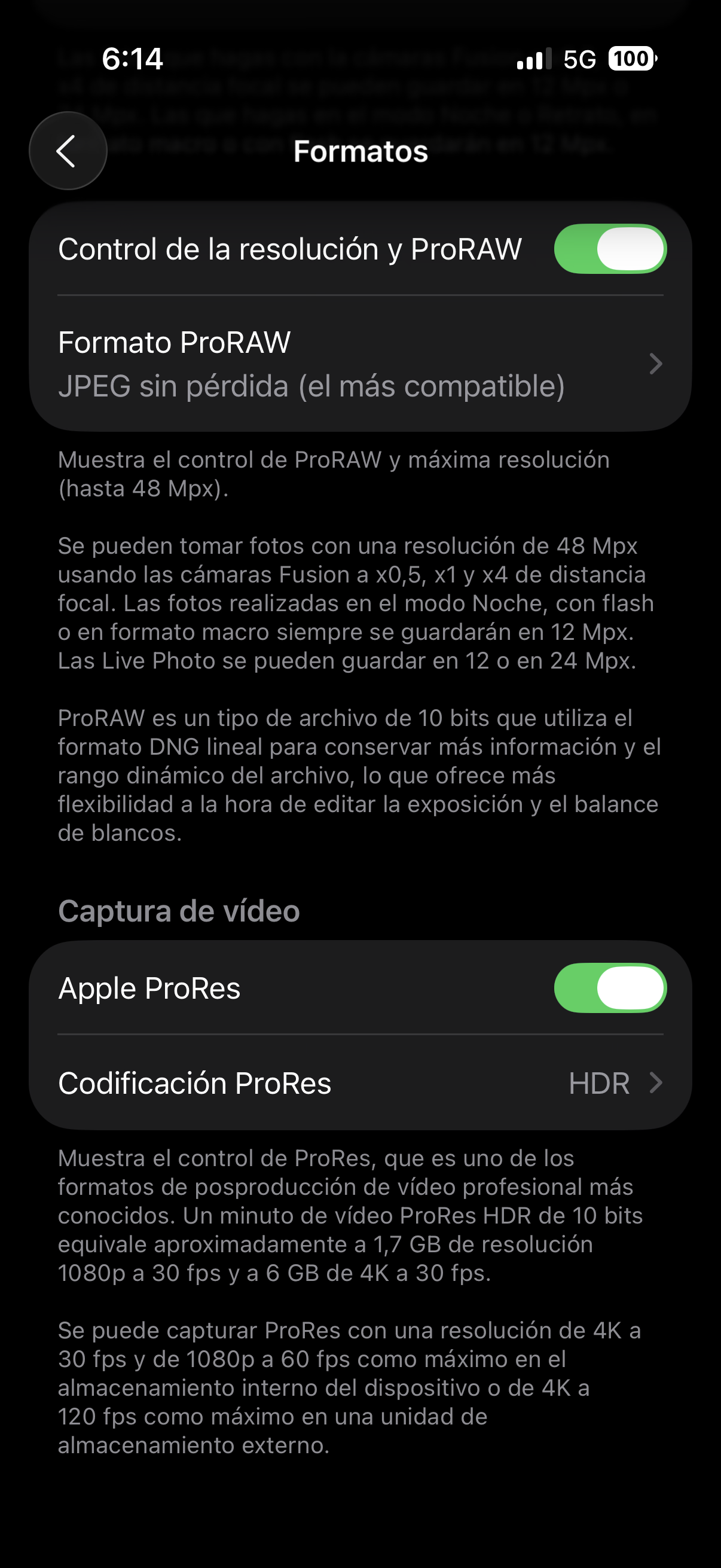Viewport: 721px width, 1568px height.
Task: Open the Formato ProRAW setting
Action: coord(360,364)
